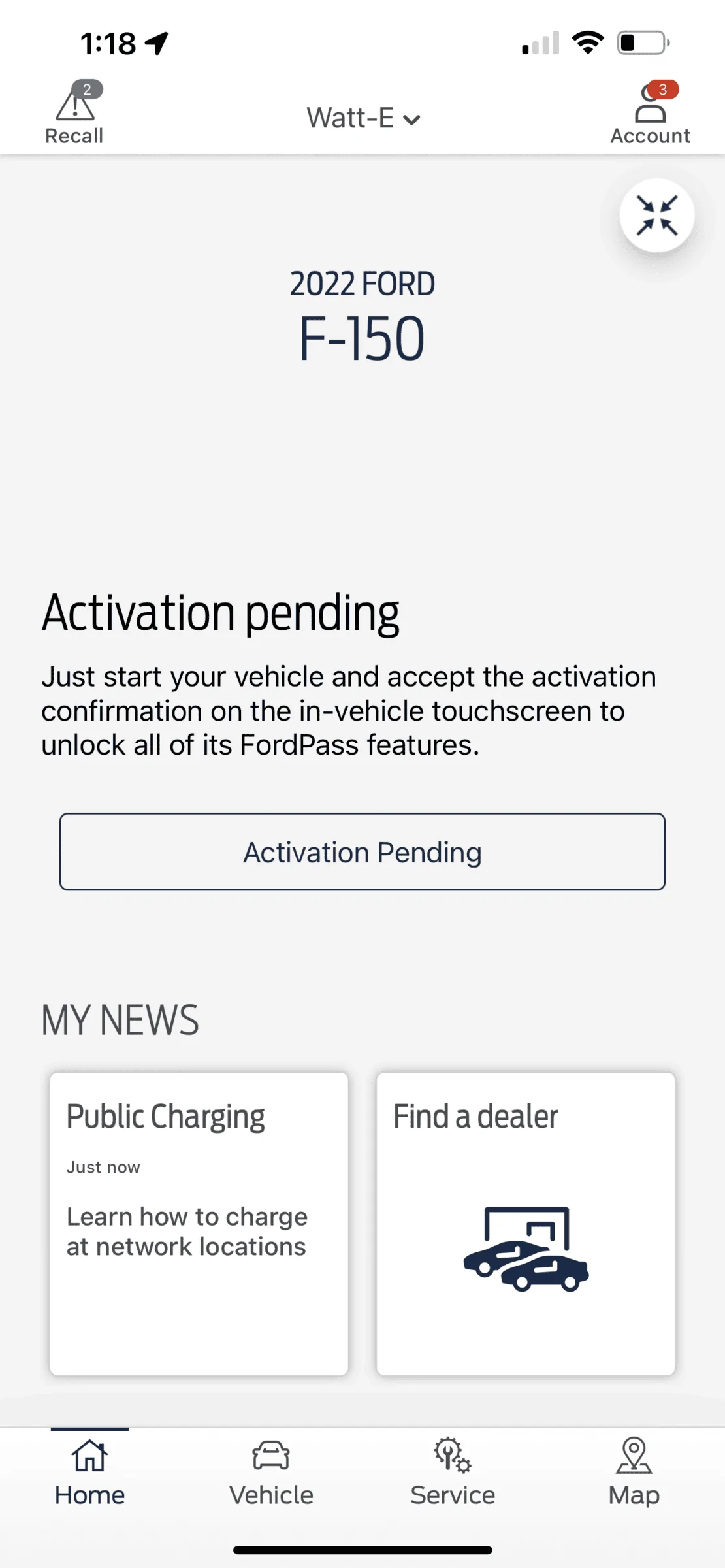The width and height of the screenshot is (725, 1568).
Task: Go to the Home tab
Action: click(x=89, y=1474)
